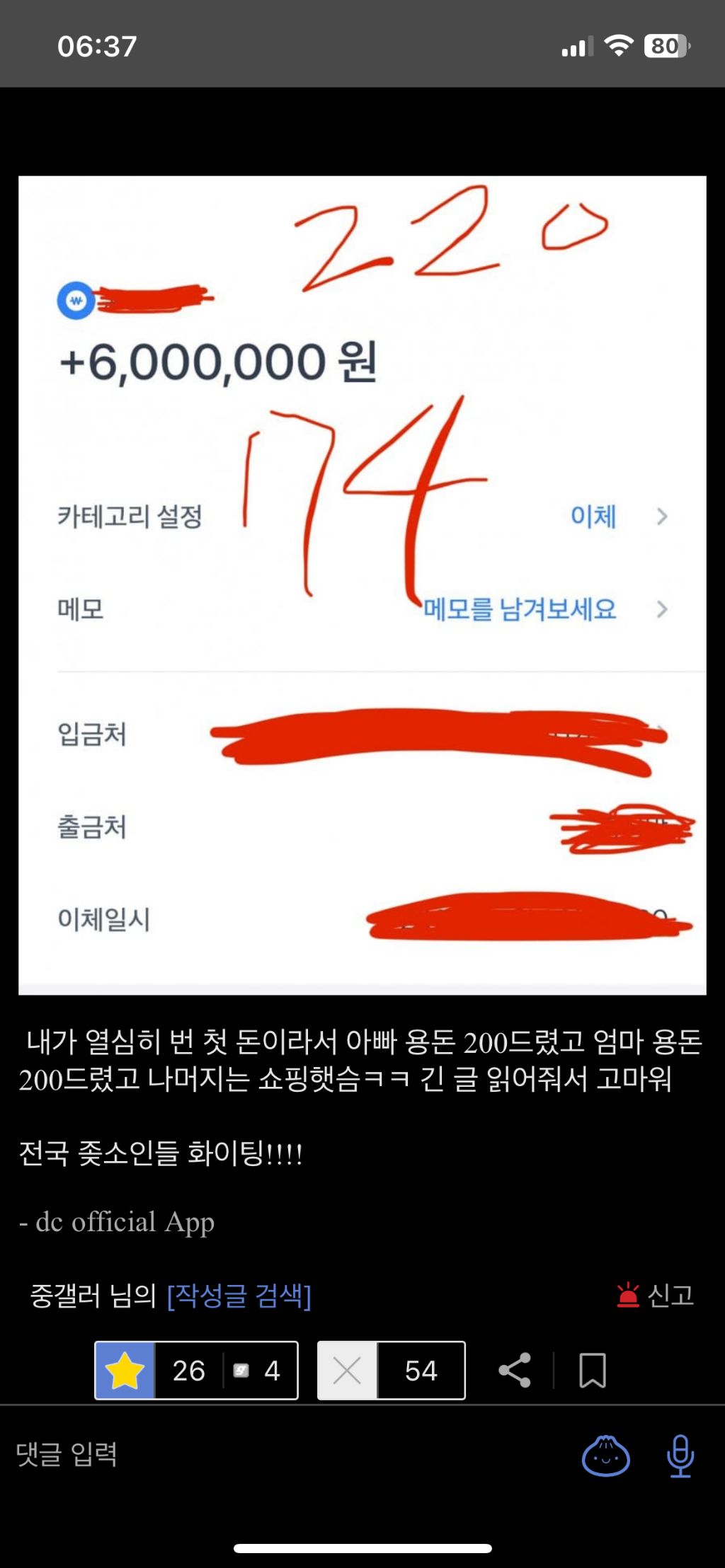
Task: Upvote the post with the star button
Action: [125, 1371]
